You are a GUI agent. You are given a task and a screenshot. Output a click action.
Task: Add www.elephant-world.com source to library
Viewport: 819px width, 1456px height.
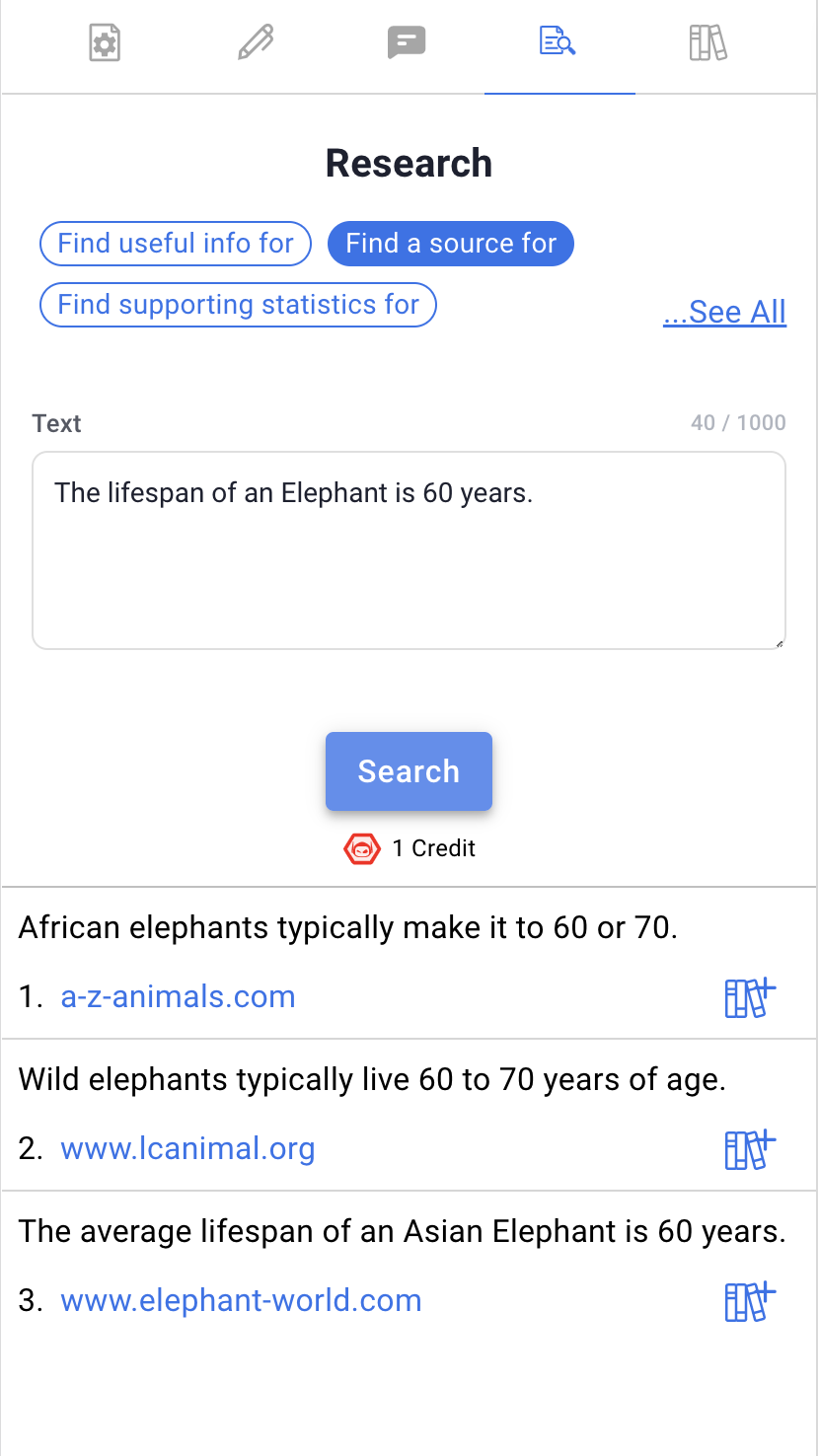750,1301
